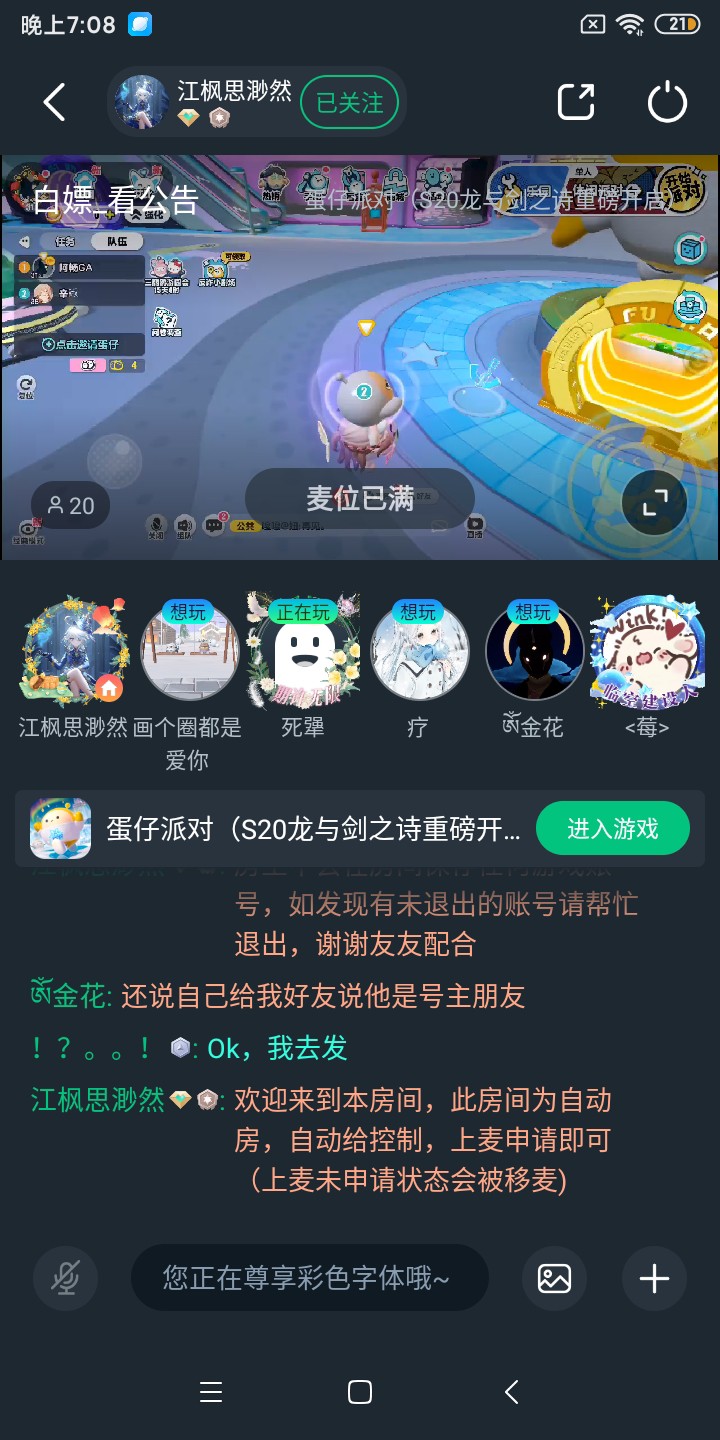Send an image via picture icon
The image size is (720, 1440).
coord(554,1278)
